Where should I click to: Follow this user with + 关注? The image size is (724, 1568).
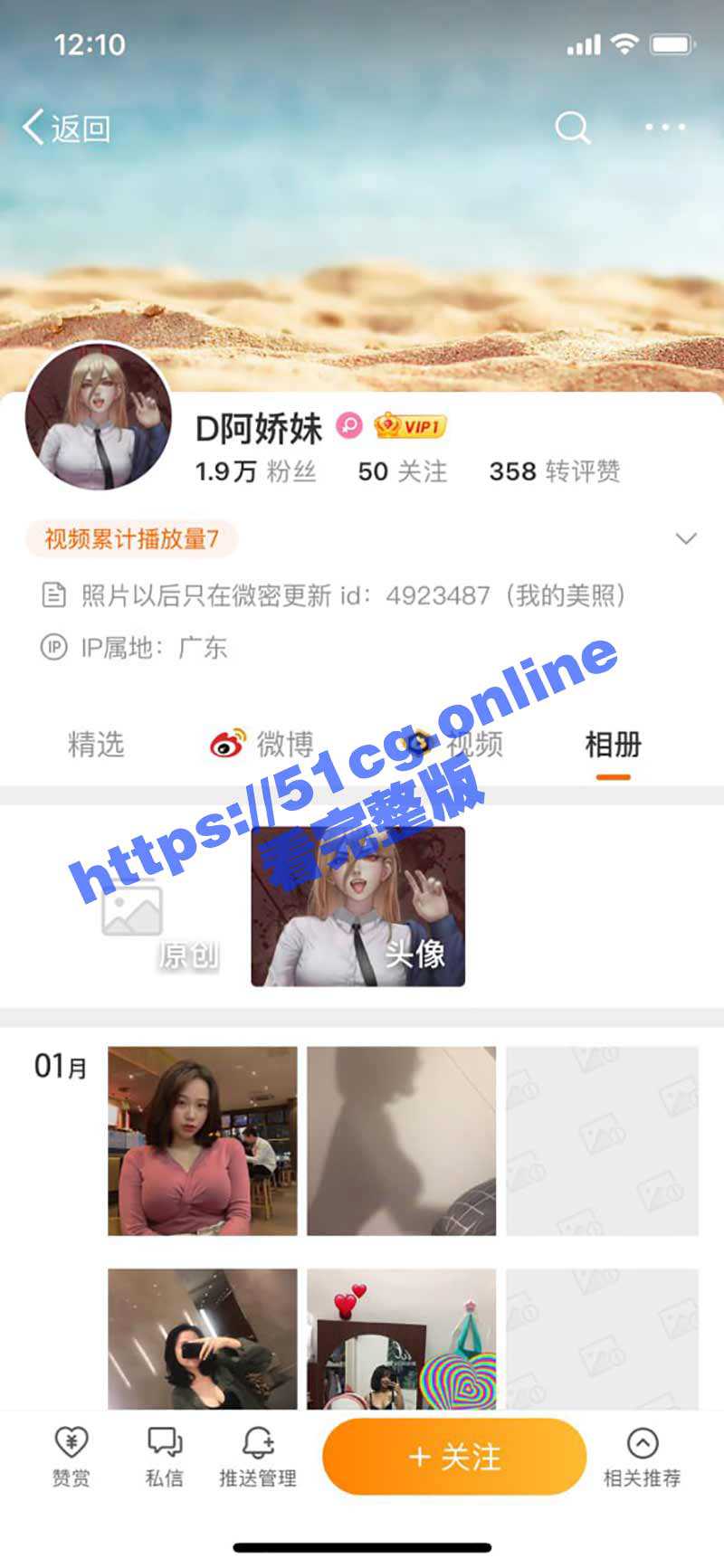point(454,1457)
